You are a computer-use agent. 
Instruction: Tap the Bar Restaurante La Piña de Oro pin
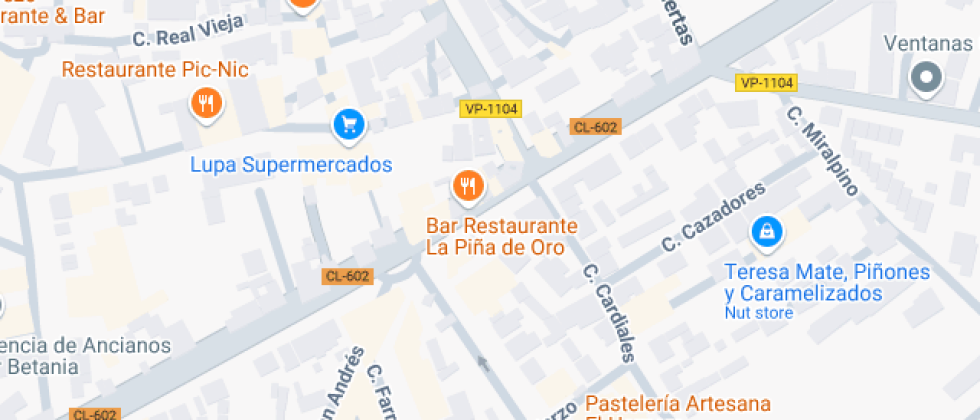(x=467, y=185)
